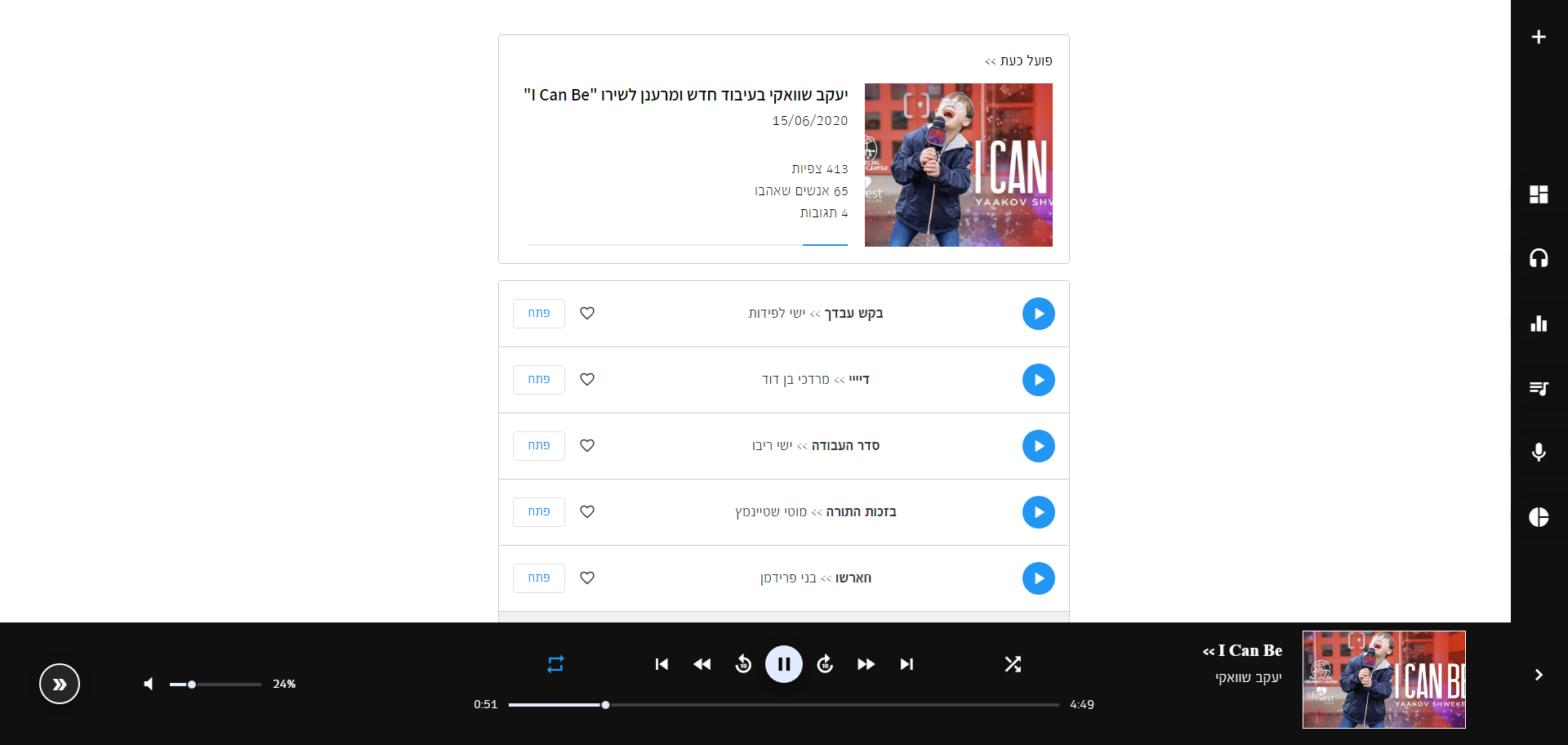
Task: Open the plus icon in sidebar
Action: [1539, 37]
